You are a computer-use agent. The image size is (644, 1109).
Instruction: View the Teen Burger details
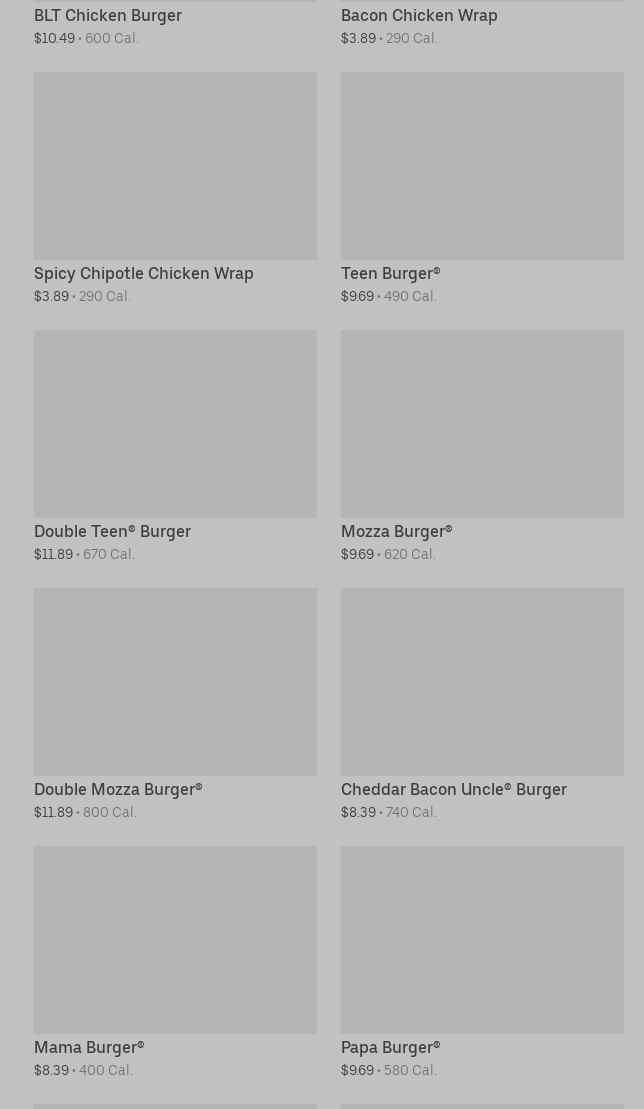point(482,166)
